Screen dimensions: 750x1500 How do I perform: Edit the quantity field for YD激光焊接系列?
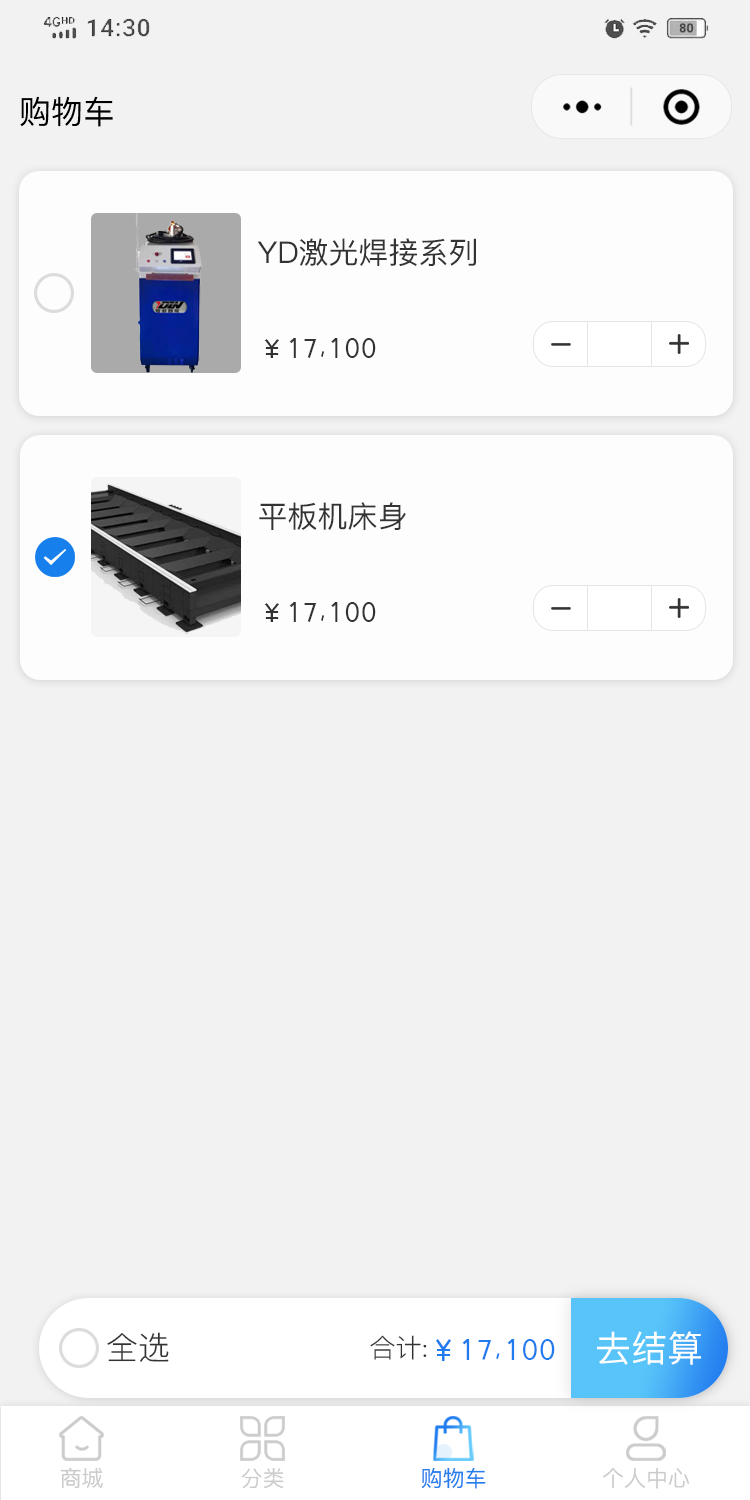(x=620, y=345)
